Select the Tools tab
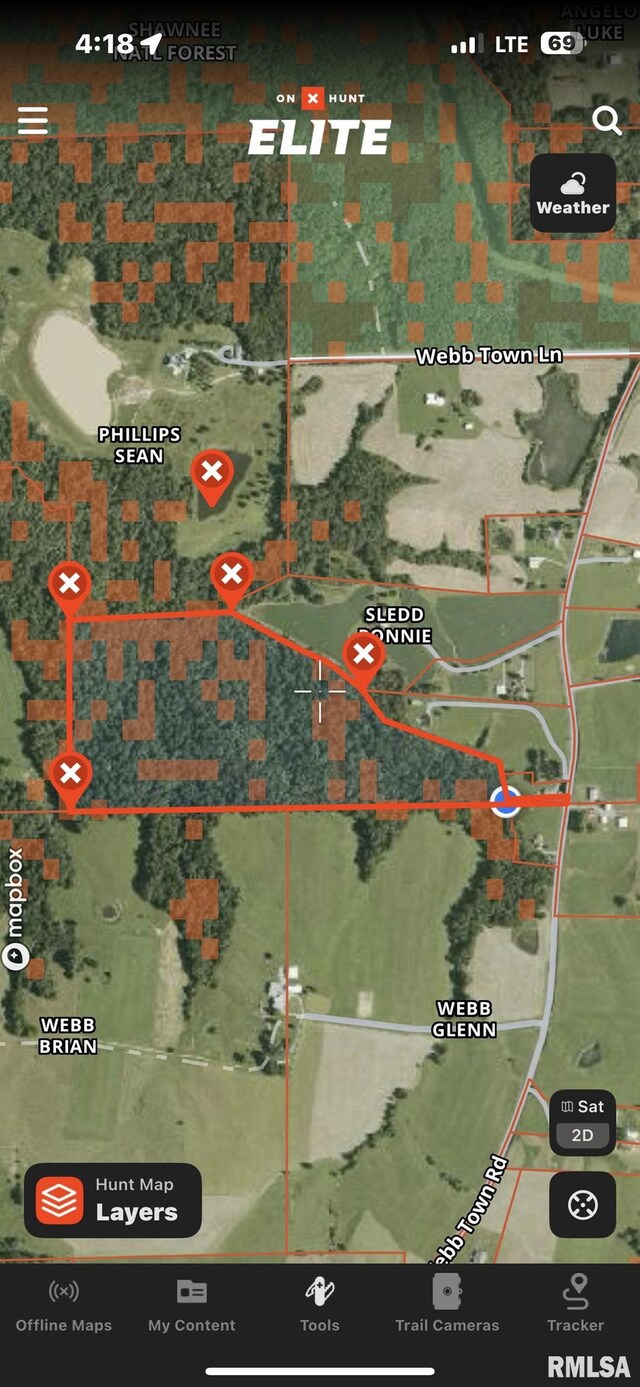Viewport: 640px width, 1387px height. coord(320,1306)
